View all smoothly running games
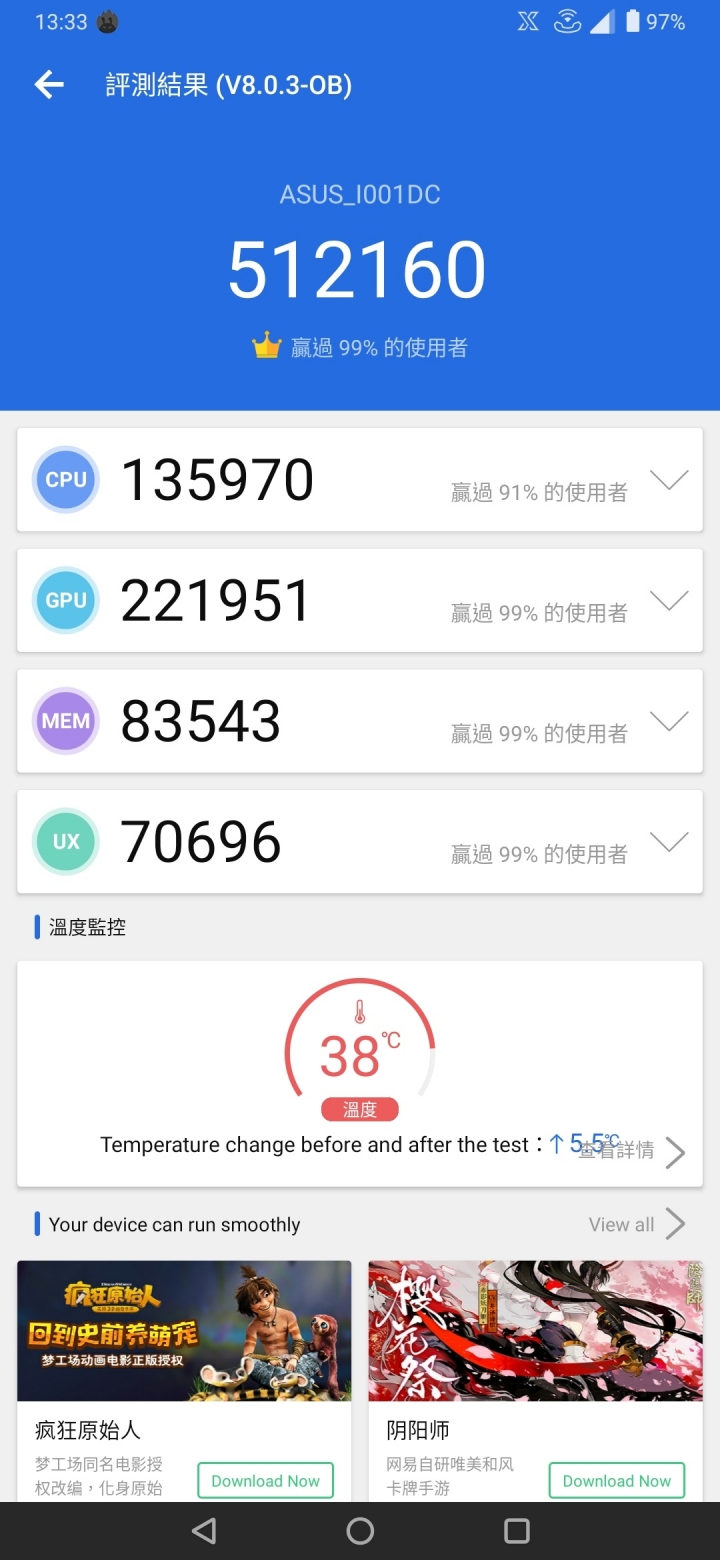720x1560 pixels. point(637,1224)
